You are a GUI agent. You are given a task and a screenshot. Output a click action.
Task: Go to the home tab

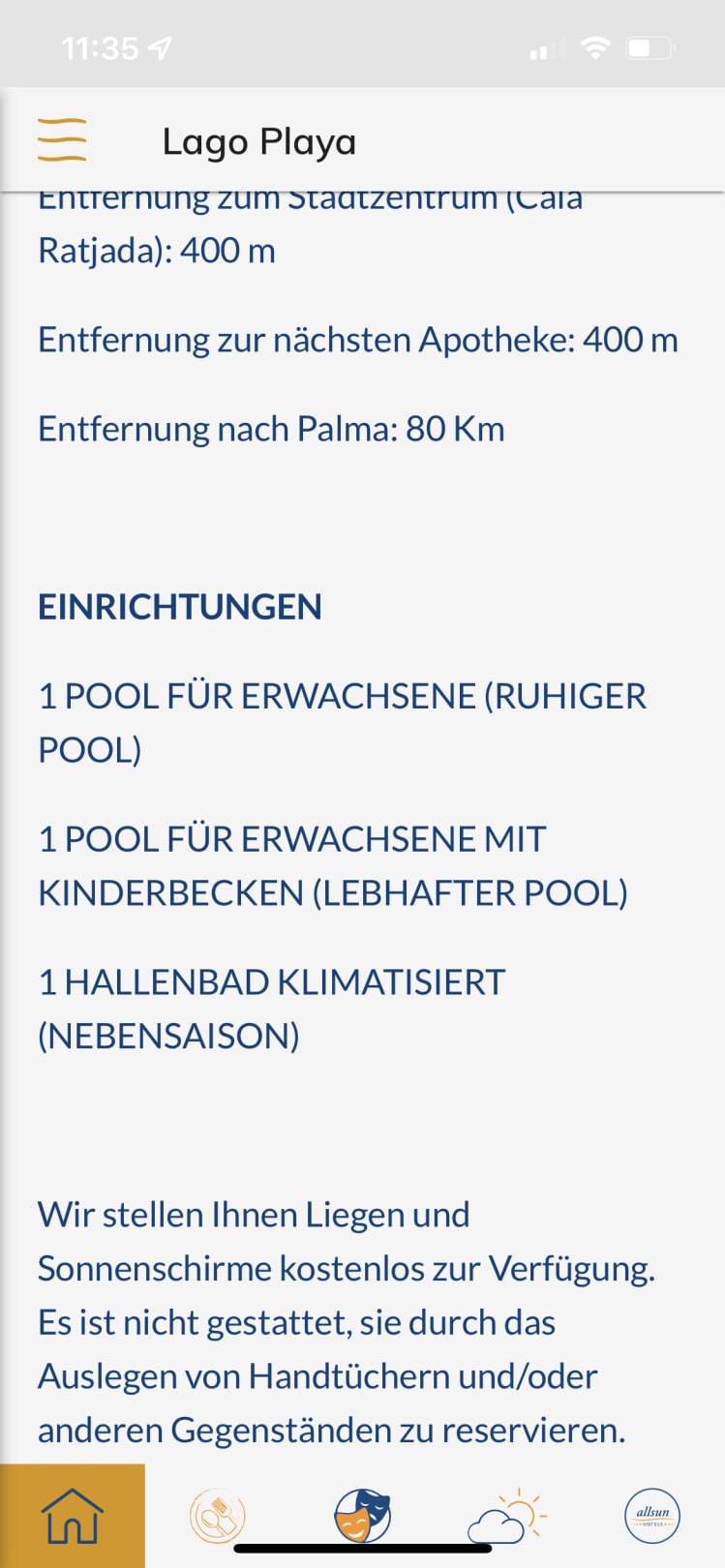click(73, 1515)
